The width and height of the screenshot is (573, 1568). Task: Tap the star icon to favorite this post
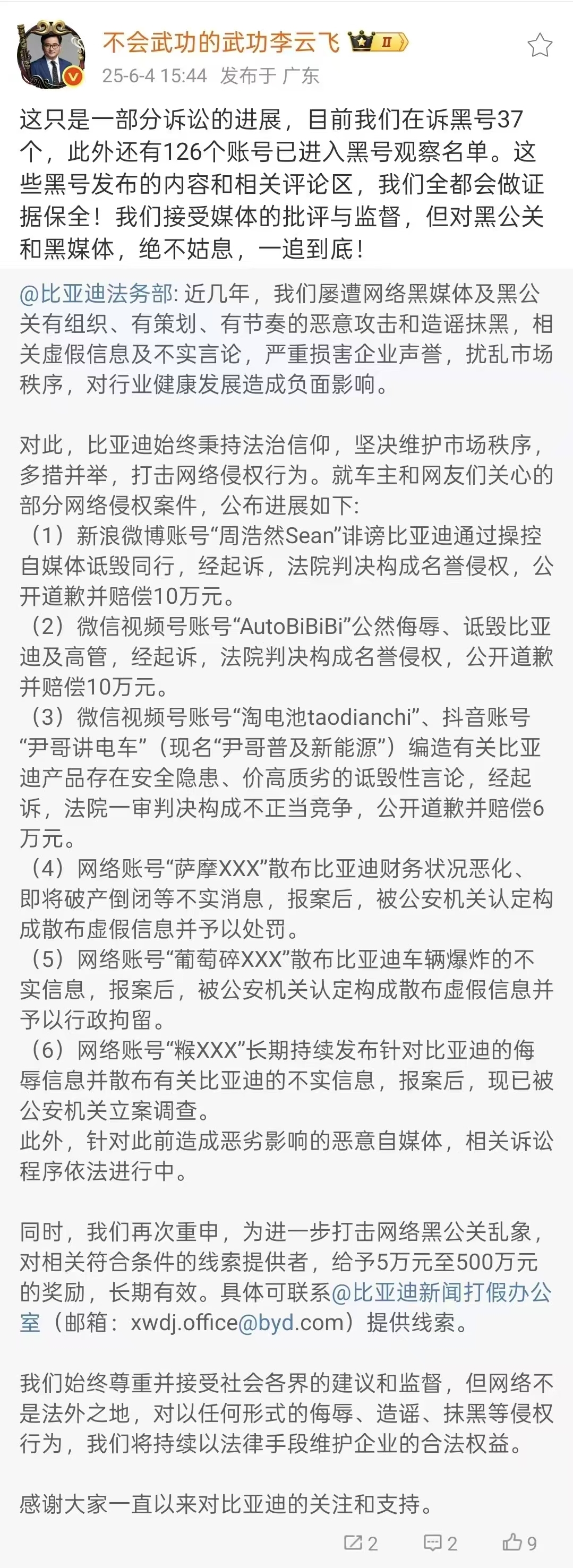(539, 46)
